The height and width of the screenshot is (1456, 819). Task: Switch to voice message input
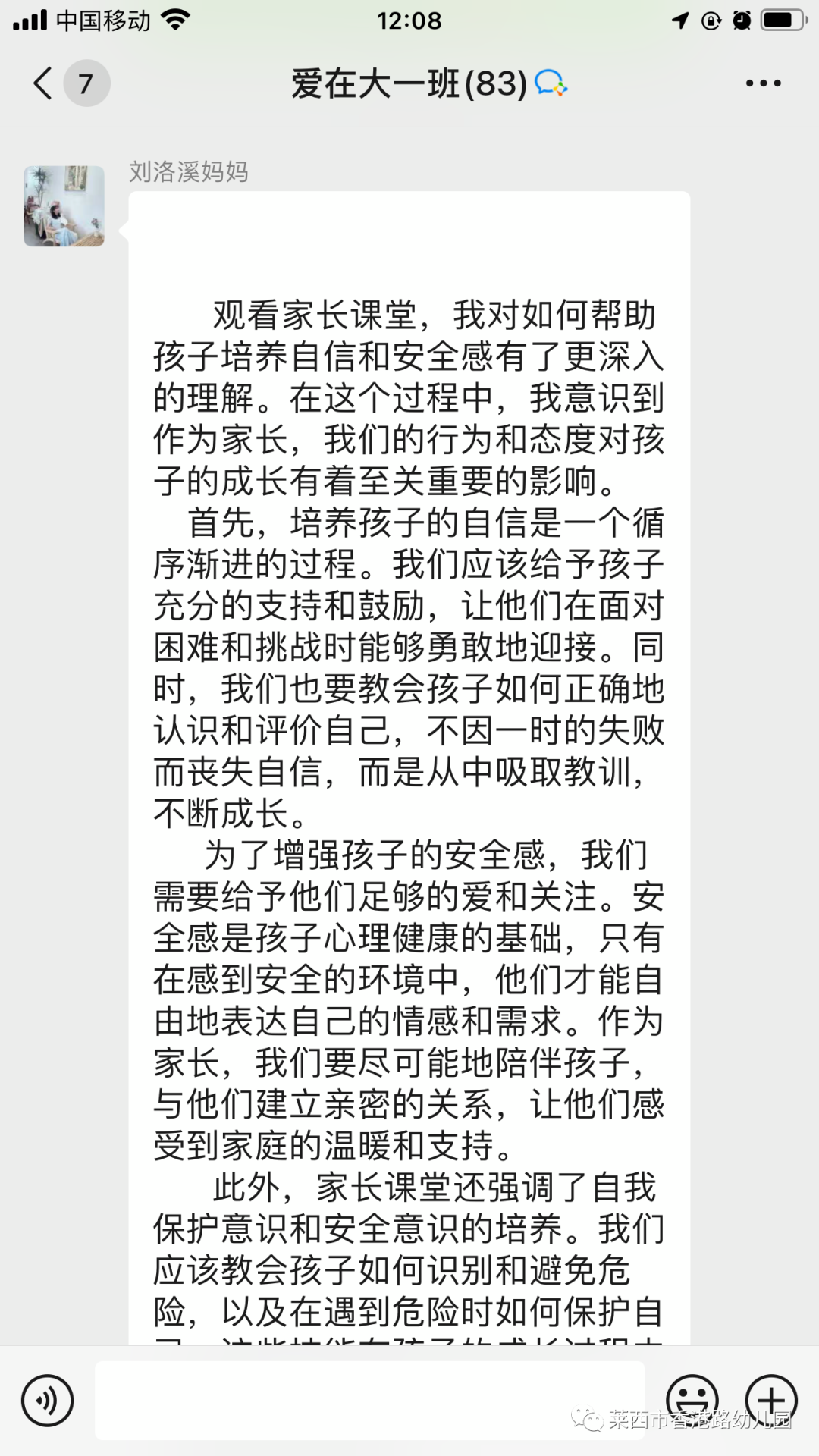tap(47, 1401)
